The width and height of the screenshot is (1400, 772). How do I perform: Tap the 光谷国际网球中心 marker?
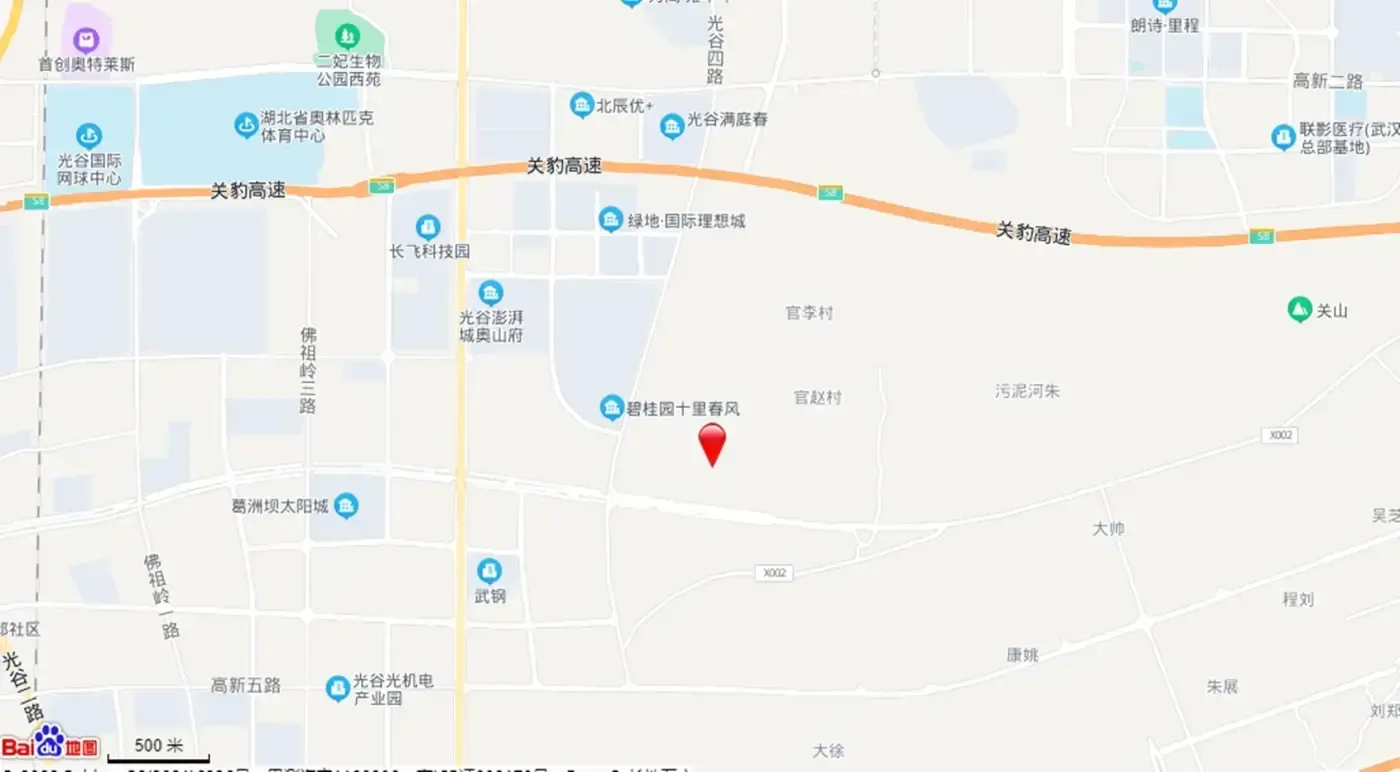pyautogui.click(x=89, y=135)
